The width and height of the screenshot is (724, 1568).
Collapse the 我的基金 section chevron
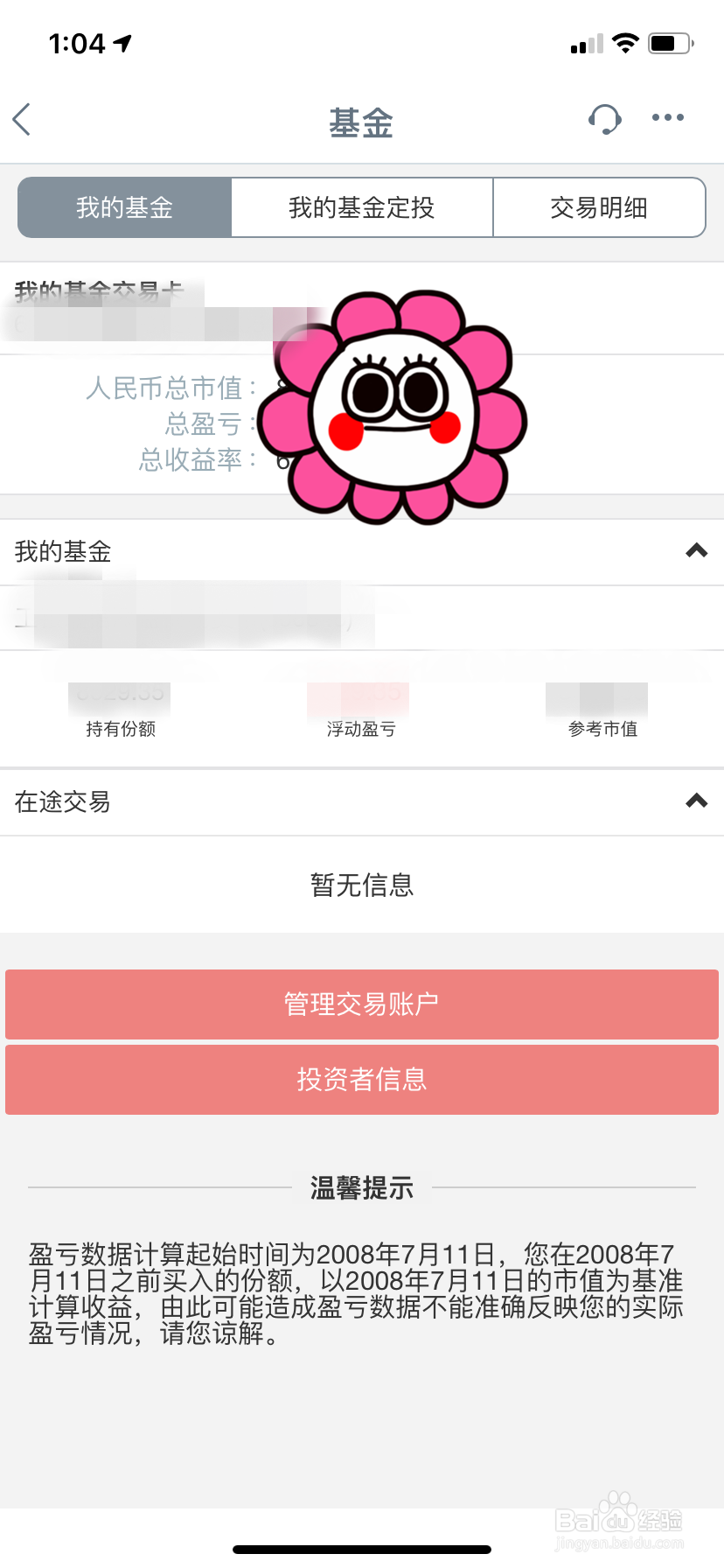click(x=695, y=550)
